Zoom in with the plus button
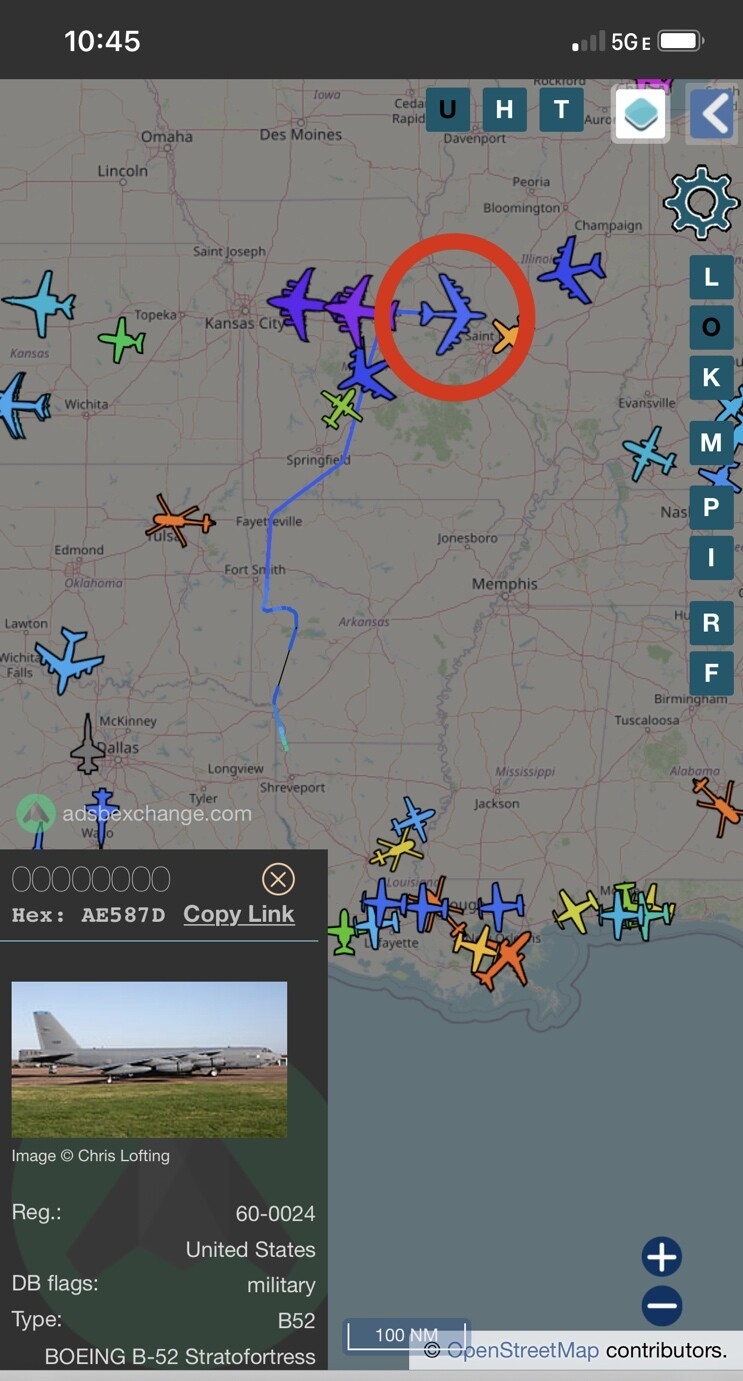Image resolution: width=743 pixels, height=1381 pixels. [662, 1257]
